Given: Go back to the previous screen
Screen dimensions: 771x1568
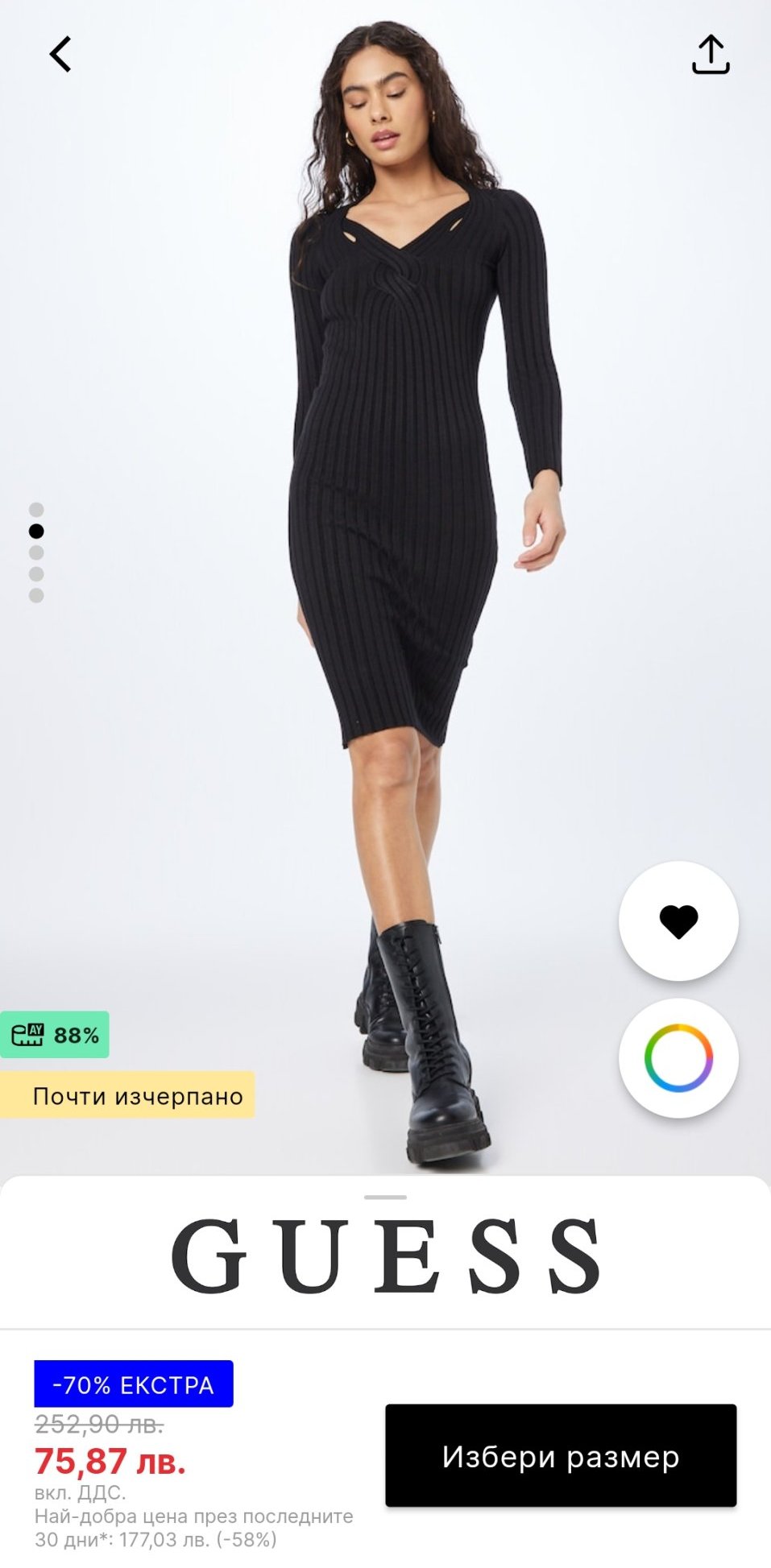Looking at the screenshot, I should pyautogui.click(x=60, y=55).
